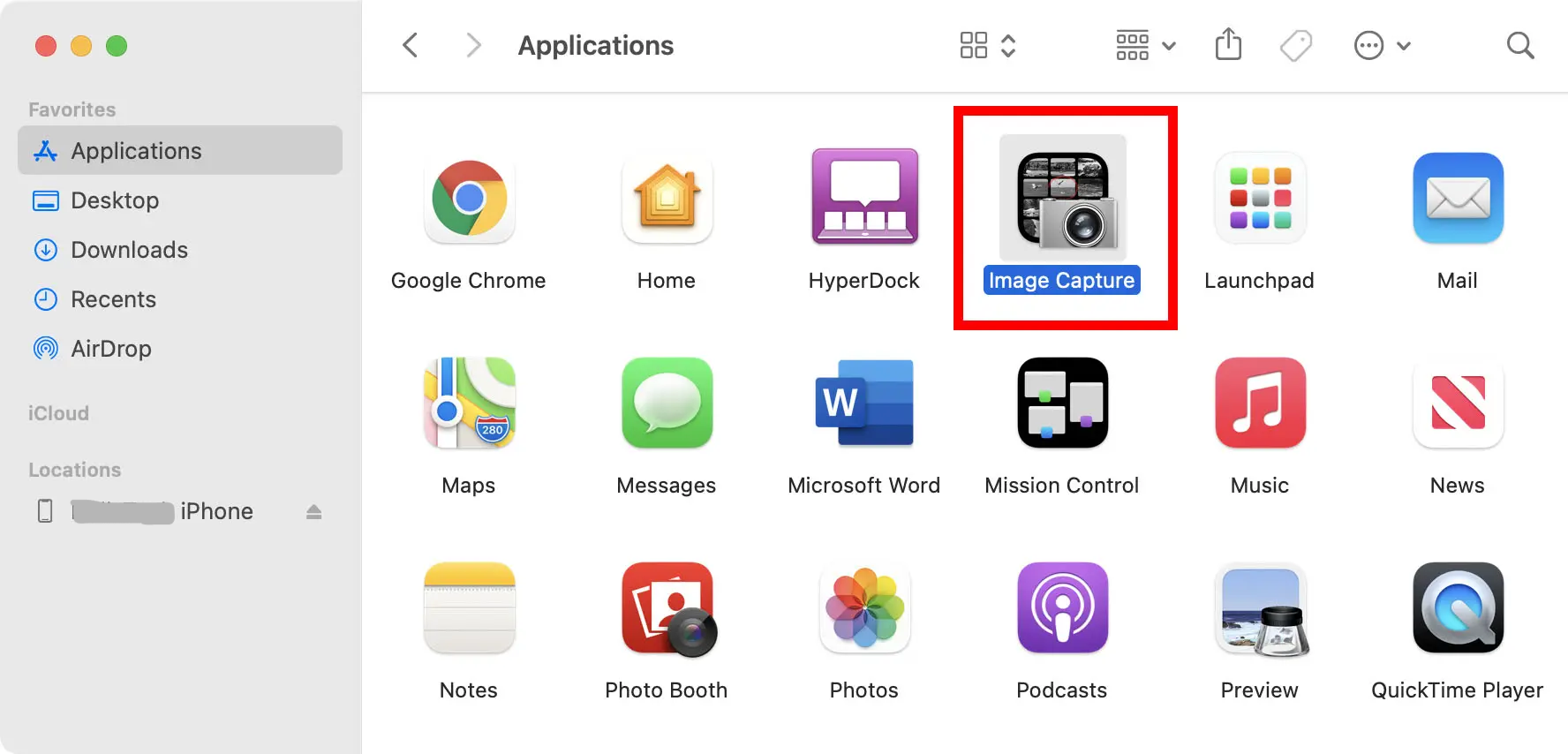
Task: Show Recents in the sidebar
Action: [x=113, y=299]
